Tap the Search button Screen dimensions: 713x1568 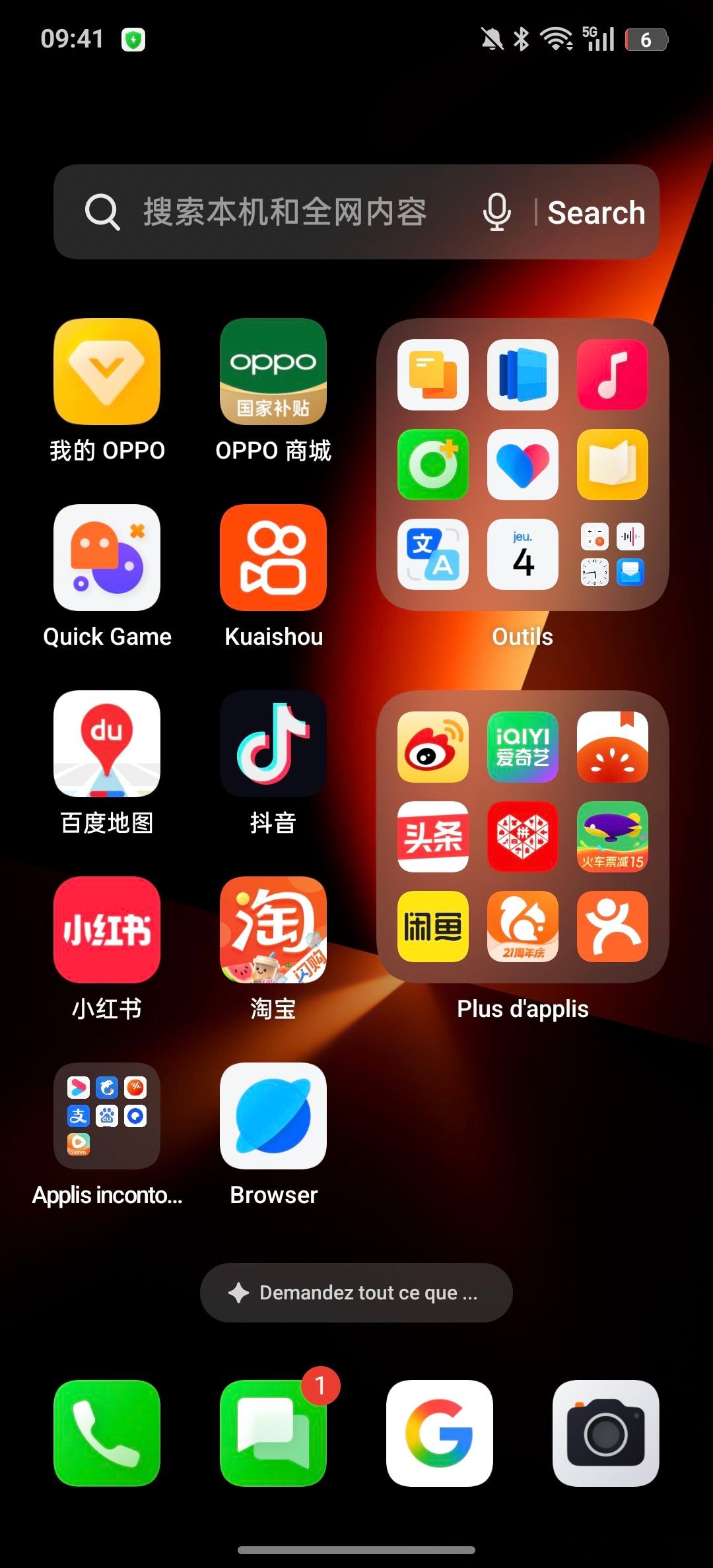pos(596,212)
